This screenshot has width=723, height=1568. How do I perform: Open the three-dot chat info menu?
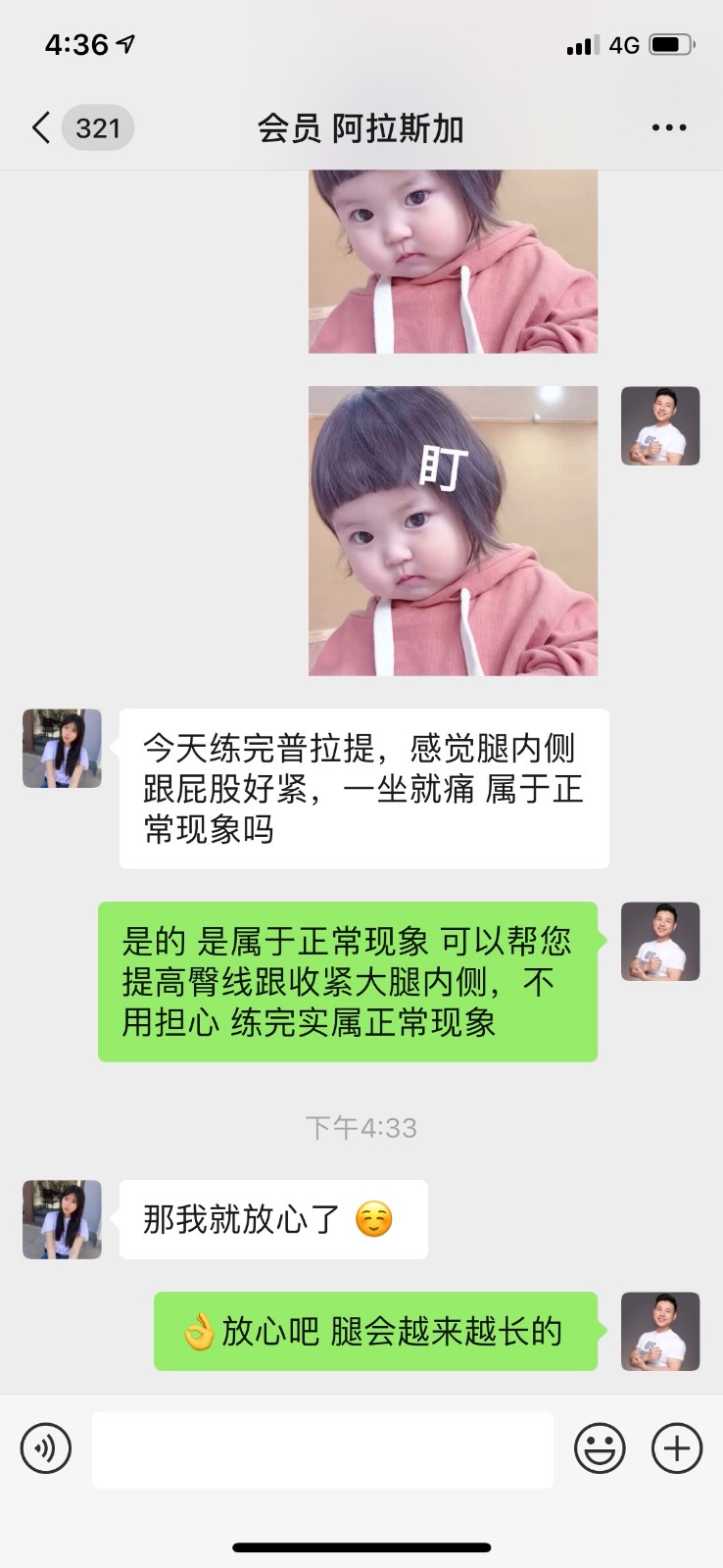tap(668, 127)
